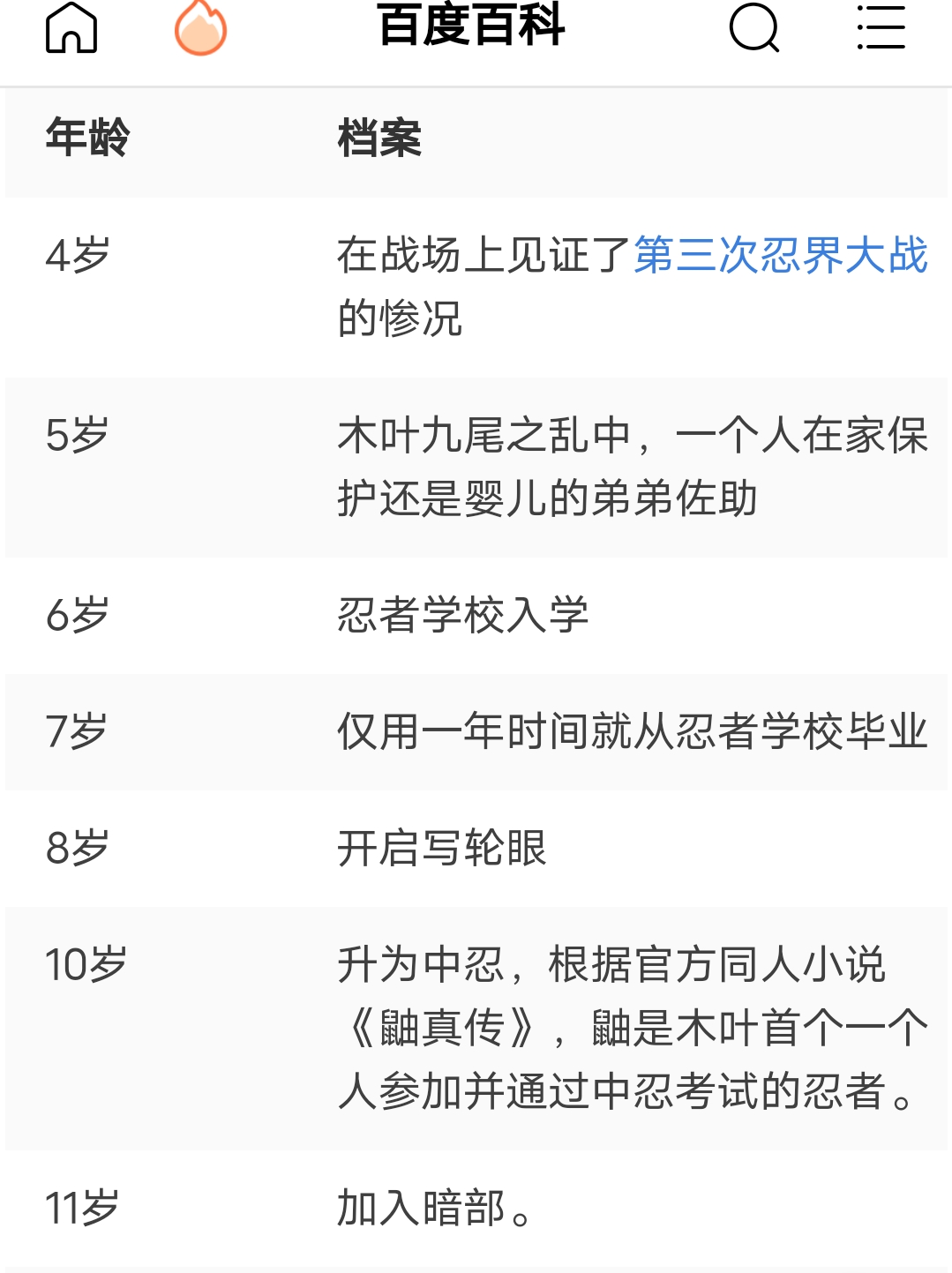Open the 第三次忍界大战 link

[780, 255]
